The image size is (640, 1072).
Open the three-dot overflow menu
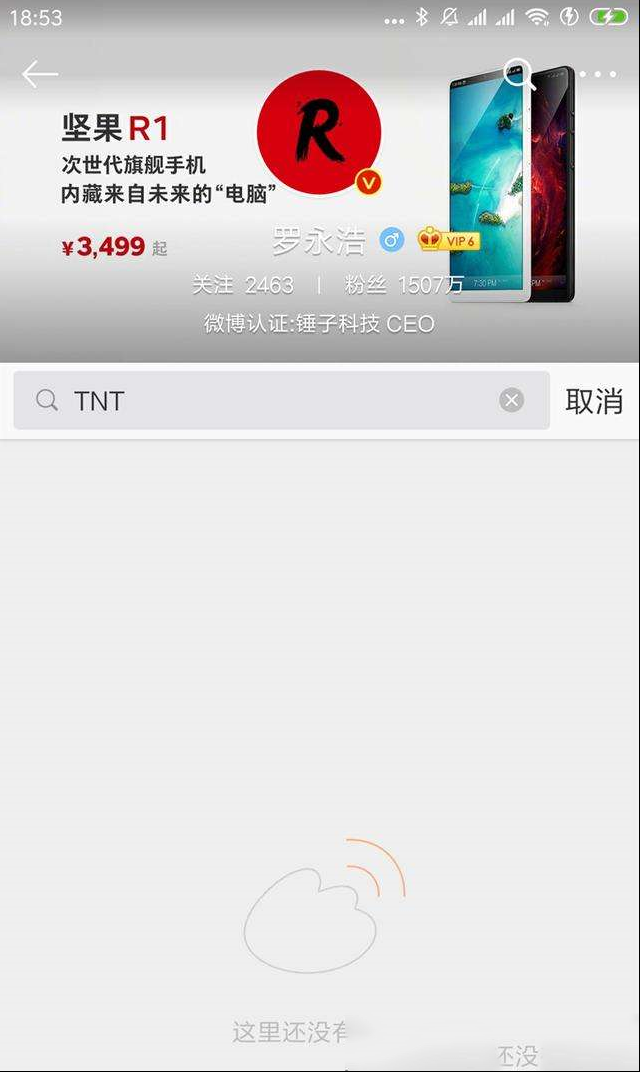tap(598, 74)
